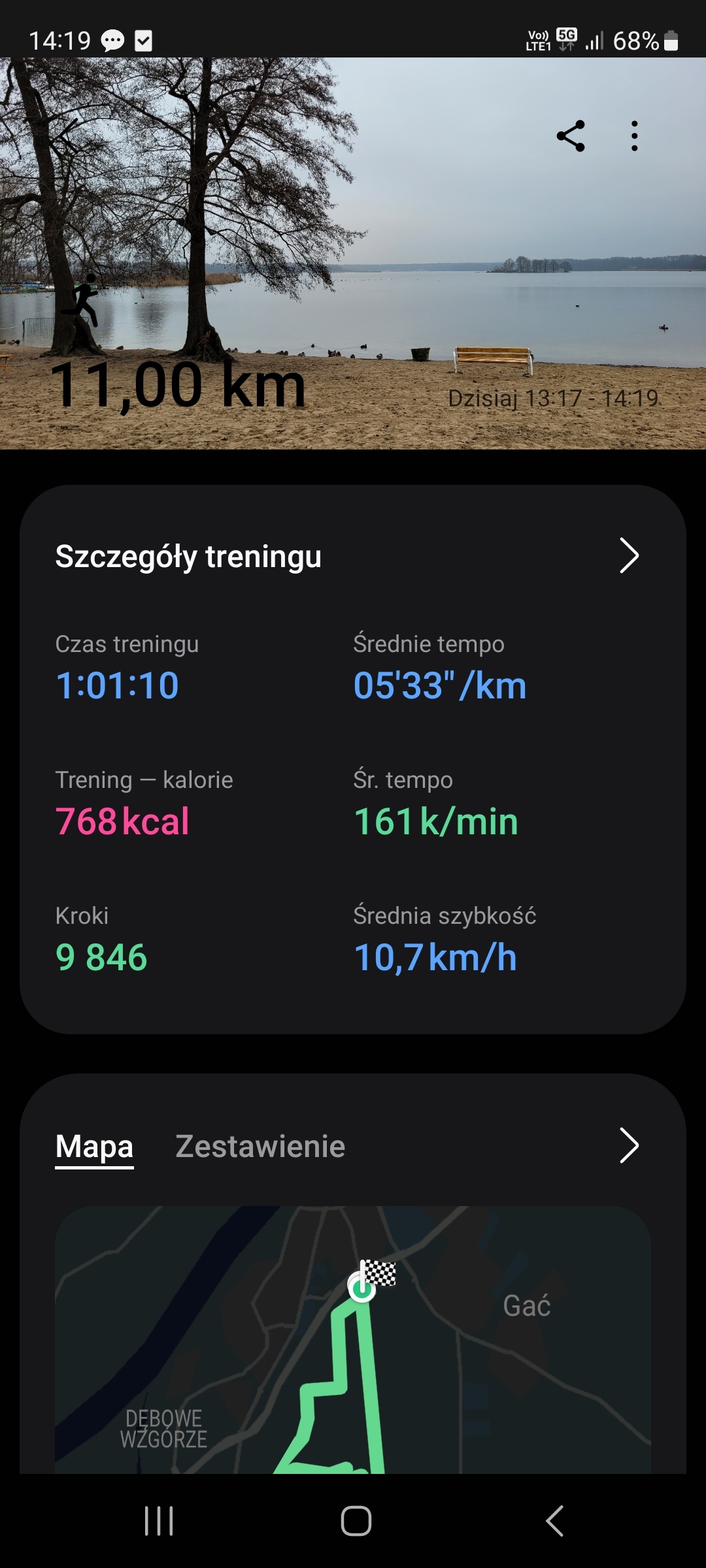
Task: Expand Szczegóły treningu details view
Action: [x=630, y=557]
